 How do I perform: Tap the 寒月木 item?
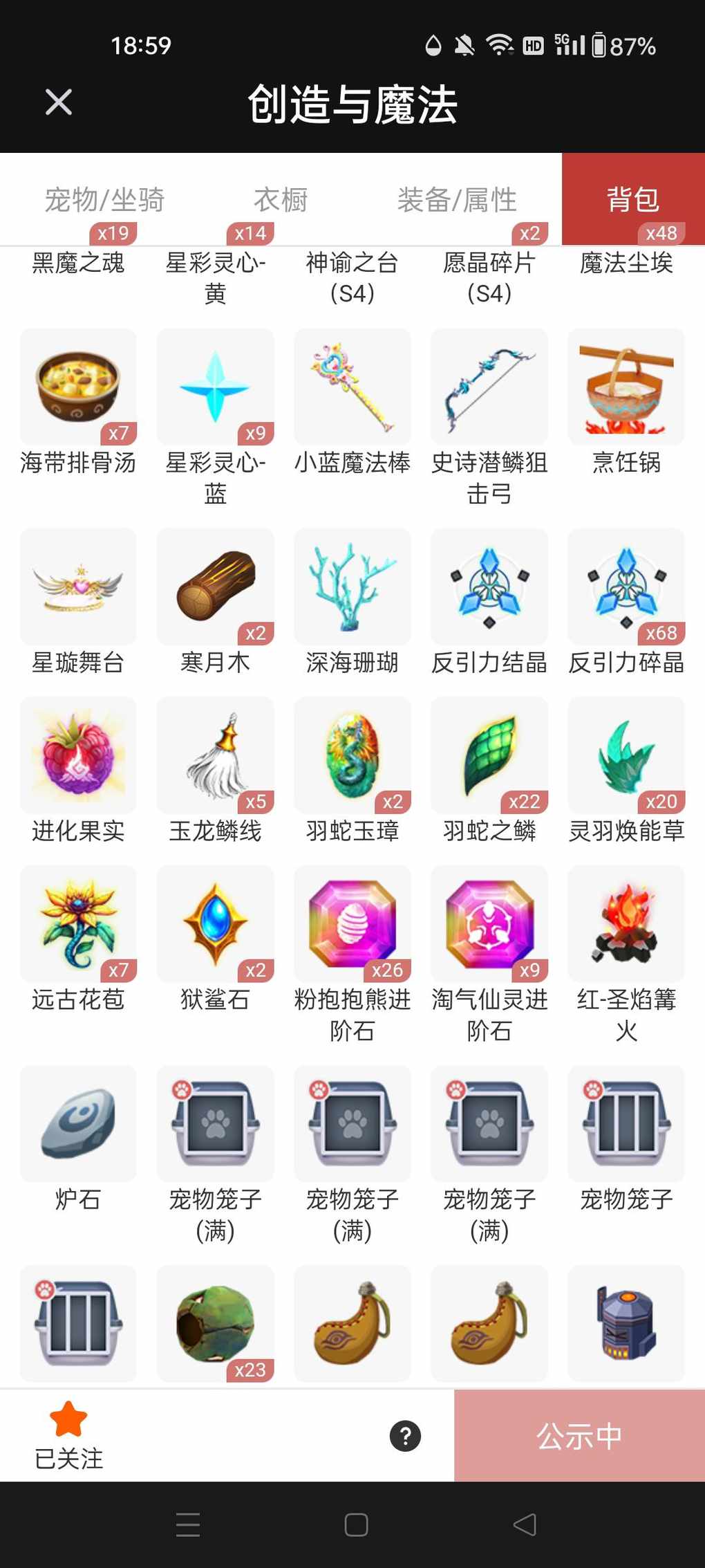pyautogui.click(x=216, y=587)
